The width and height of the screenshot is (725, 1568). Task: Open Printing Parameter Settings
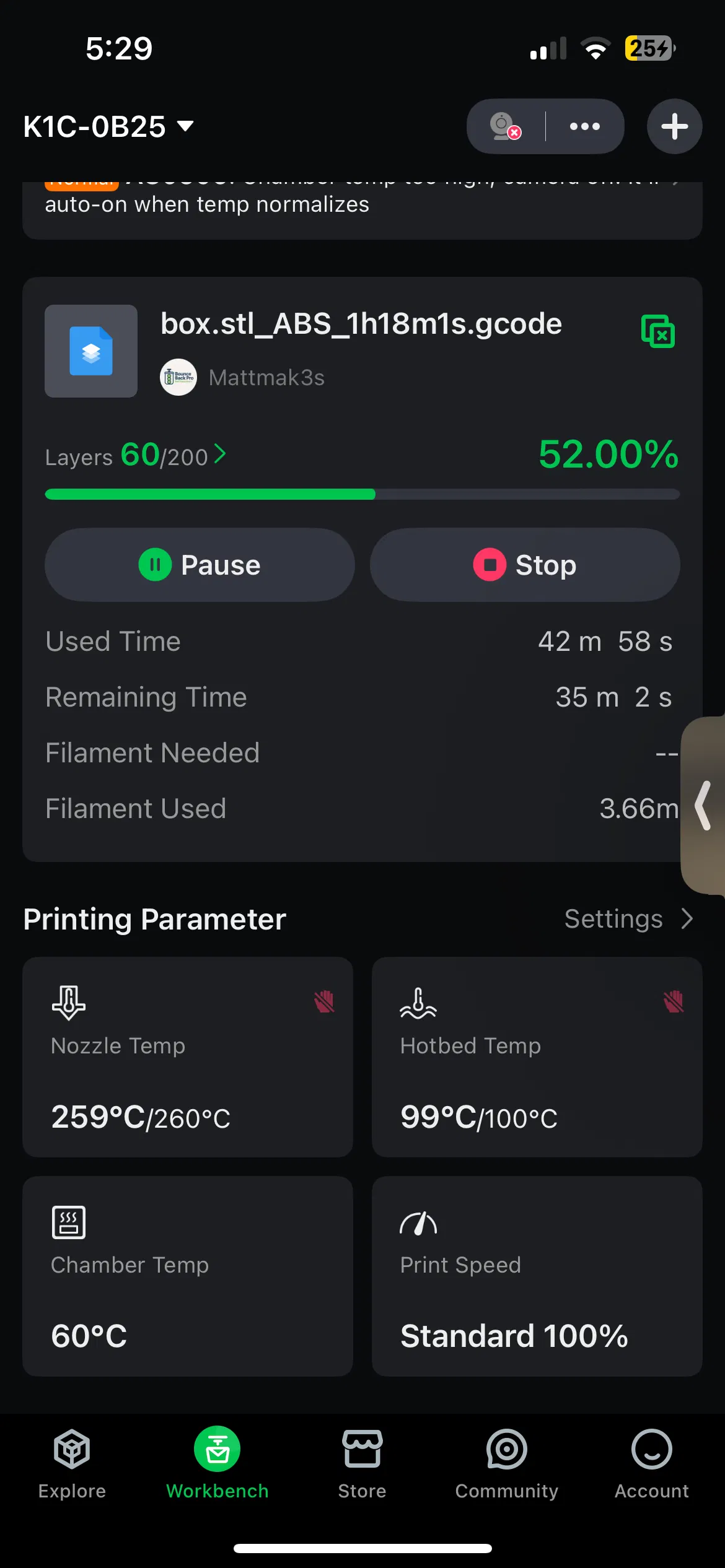[x=628, y=919]
